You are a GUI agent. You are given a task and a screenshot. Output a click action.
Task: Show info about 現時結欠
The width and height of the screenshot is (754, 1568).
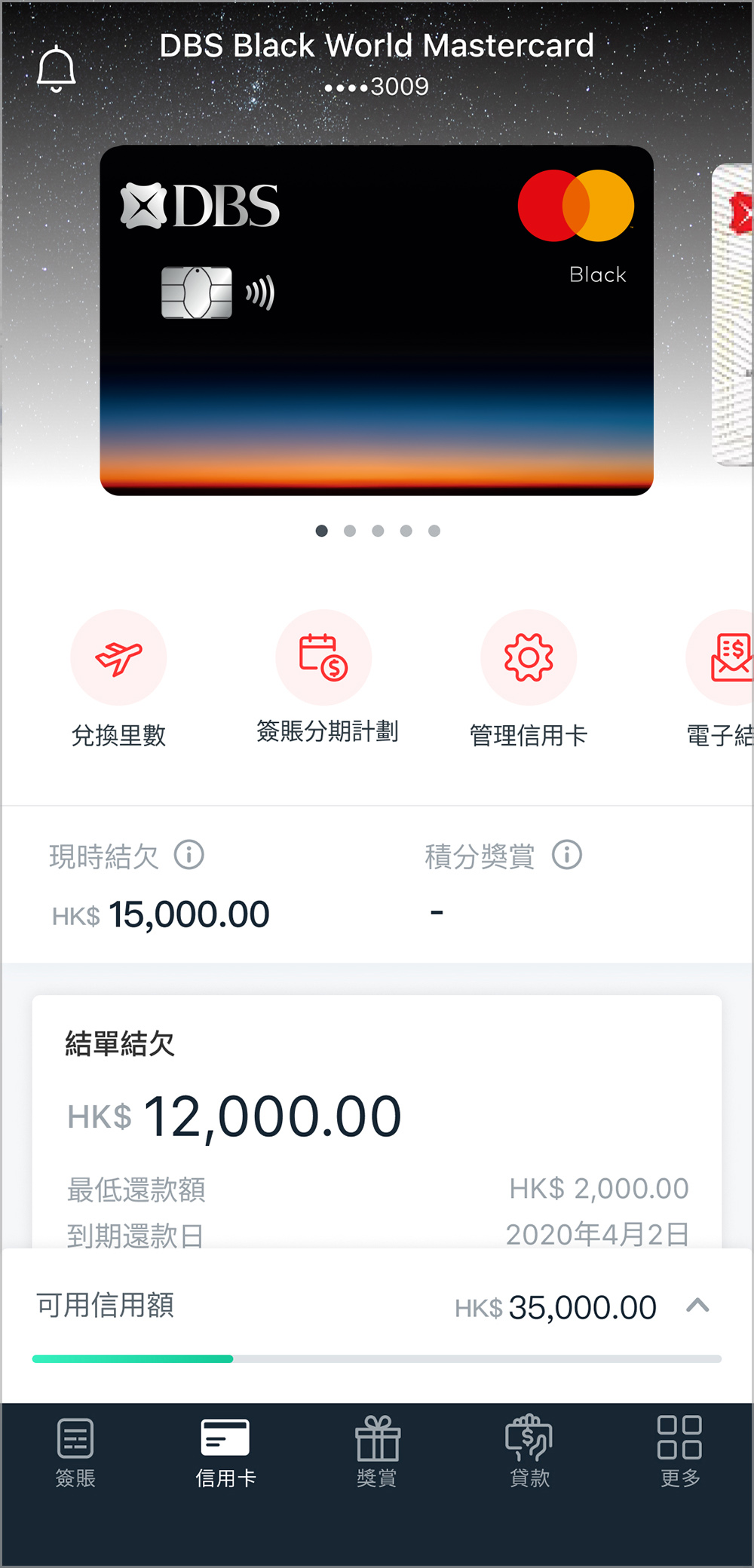(x=189, y=856)
